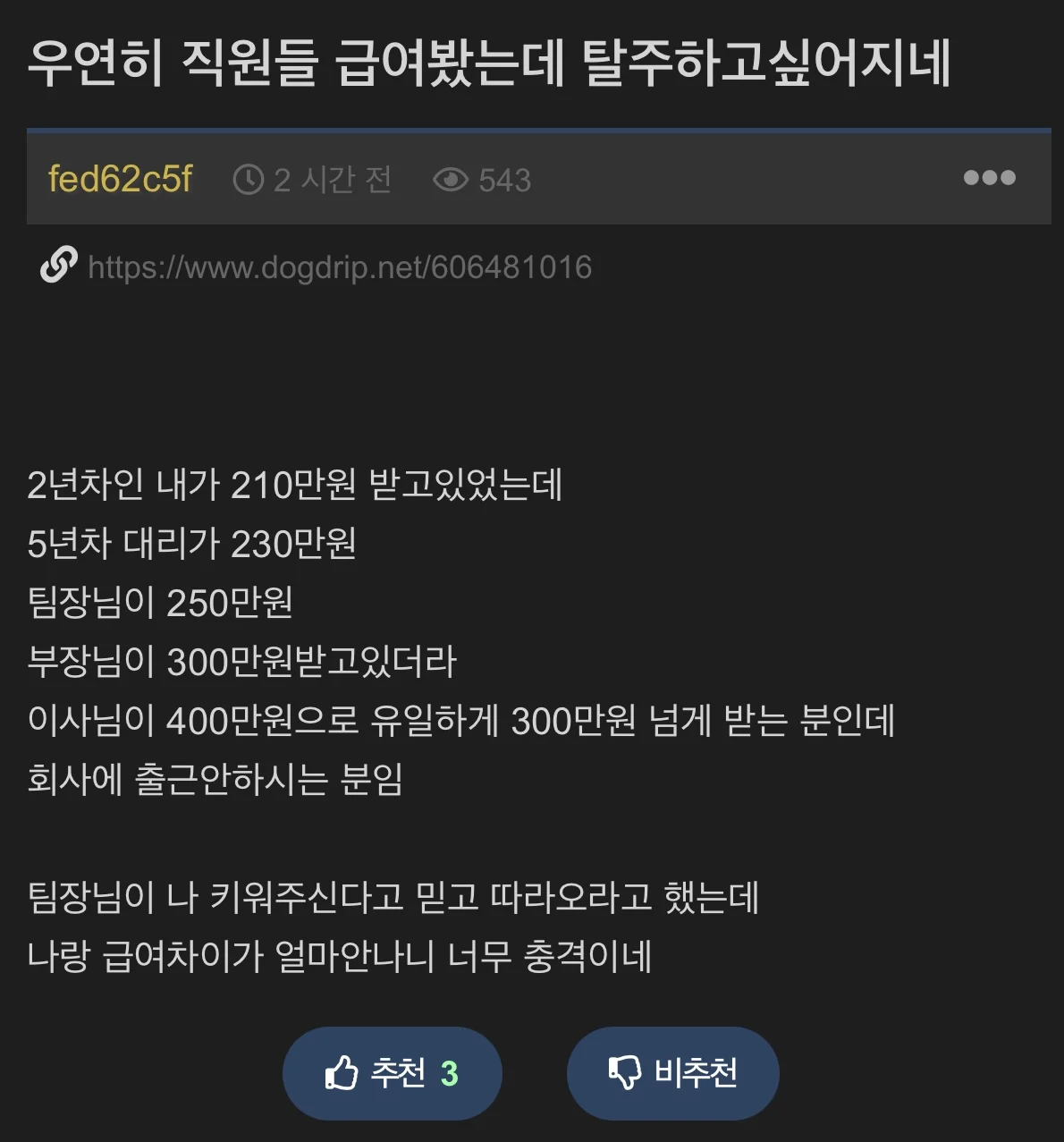
Task: Click the eye icon next to view count 543
Action: (x=452, y=179)
